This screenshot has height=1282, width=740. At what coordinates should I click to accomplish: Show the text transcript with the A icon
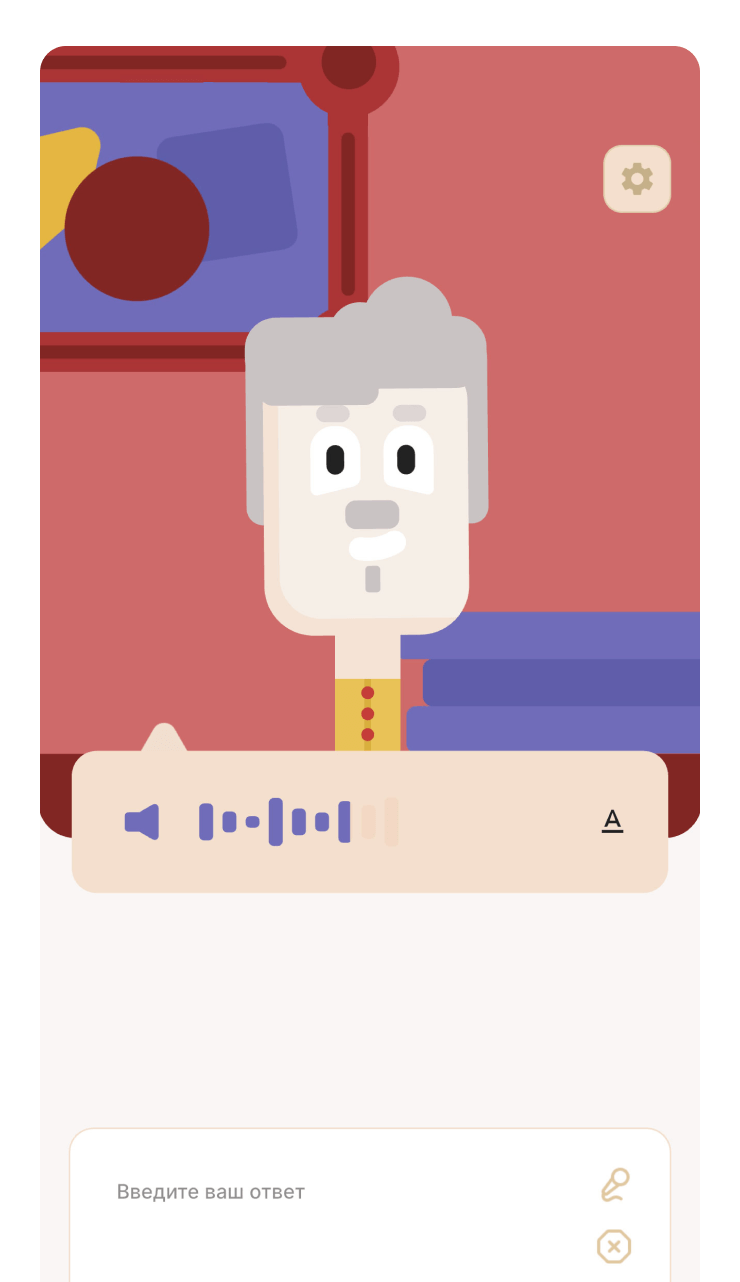pos(612,822)
